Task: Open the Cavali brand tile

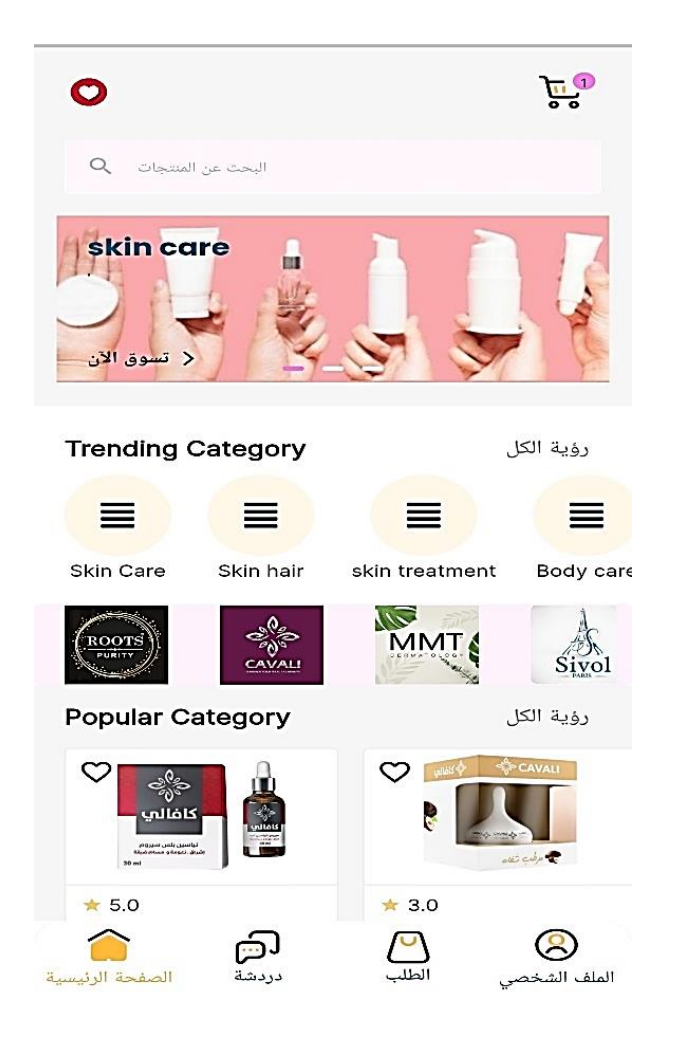Action: (271, 645)
